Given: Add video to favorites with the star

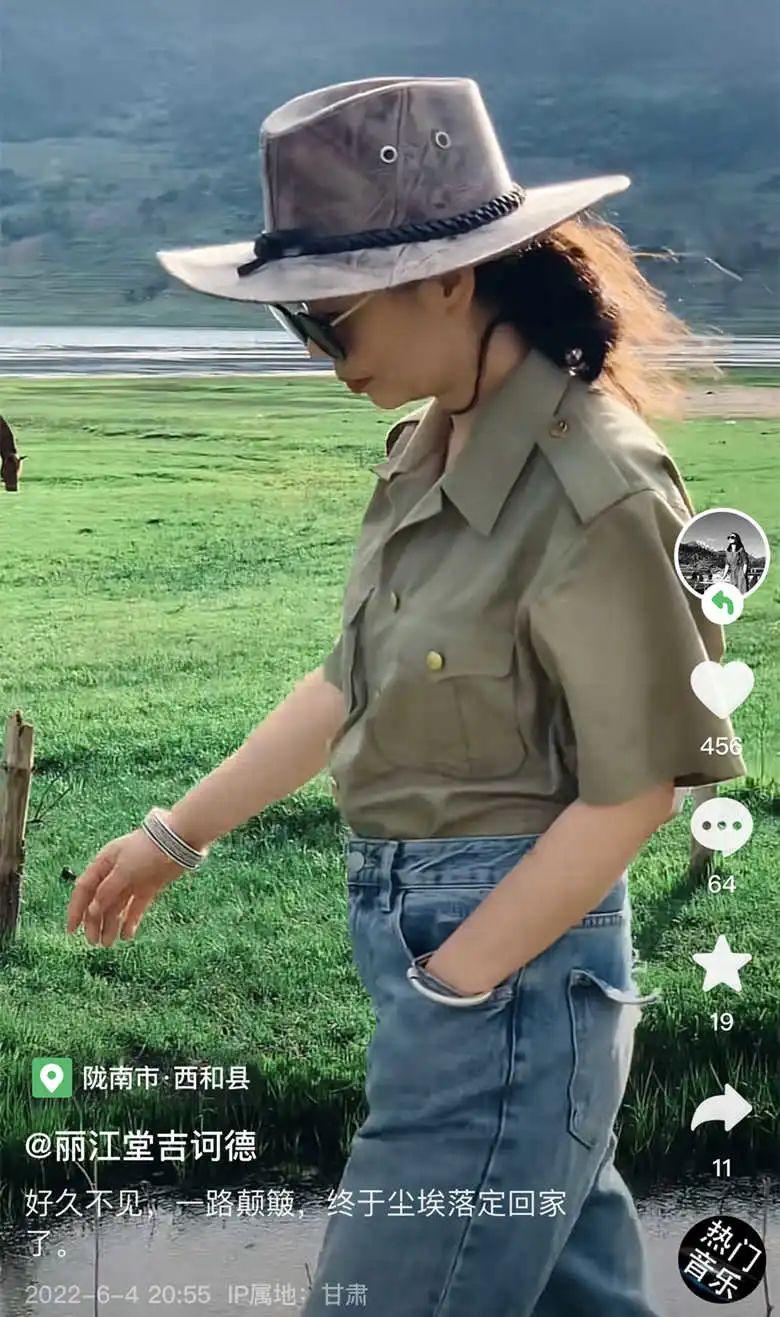Looking at the screenshot, I should click(721, 965).
